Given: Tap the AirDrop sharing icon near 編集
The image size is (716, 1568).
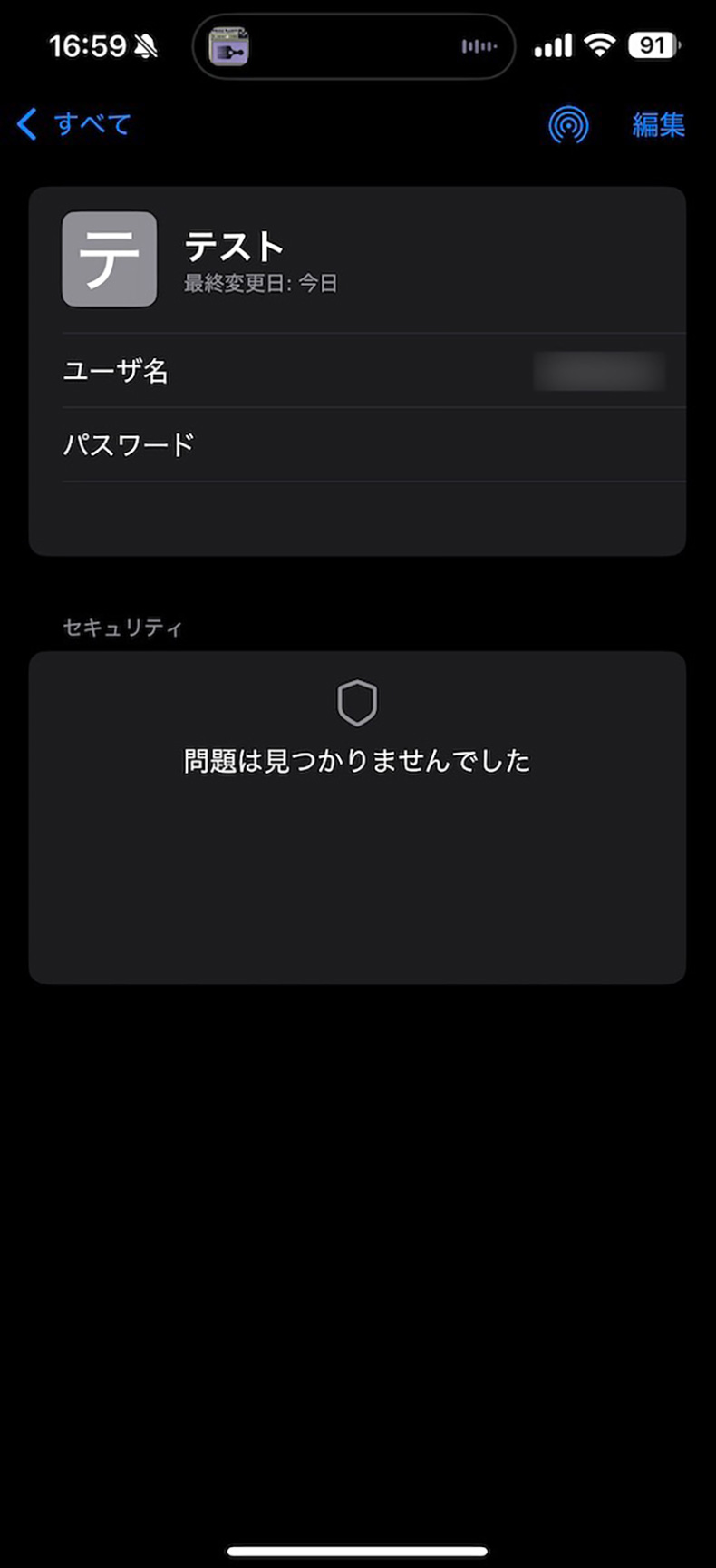Looking at the screenshot, I should point(569,126).
